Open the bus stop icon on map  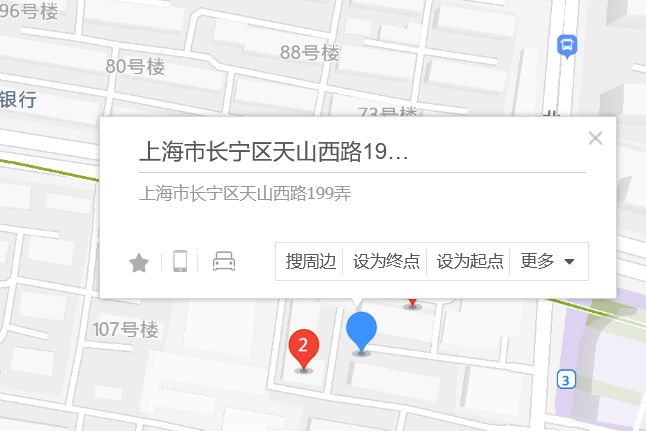567,46
